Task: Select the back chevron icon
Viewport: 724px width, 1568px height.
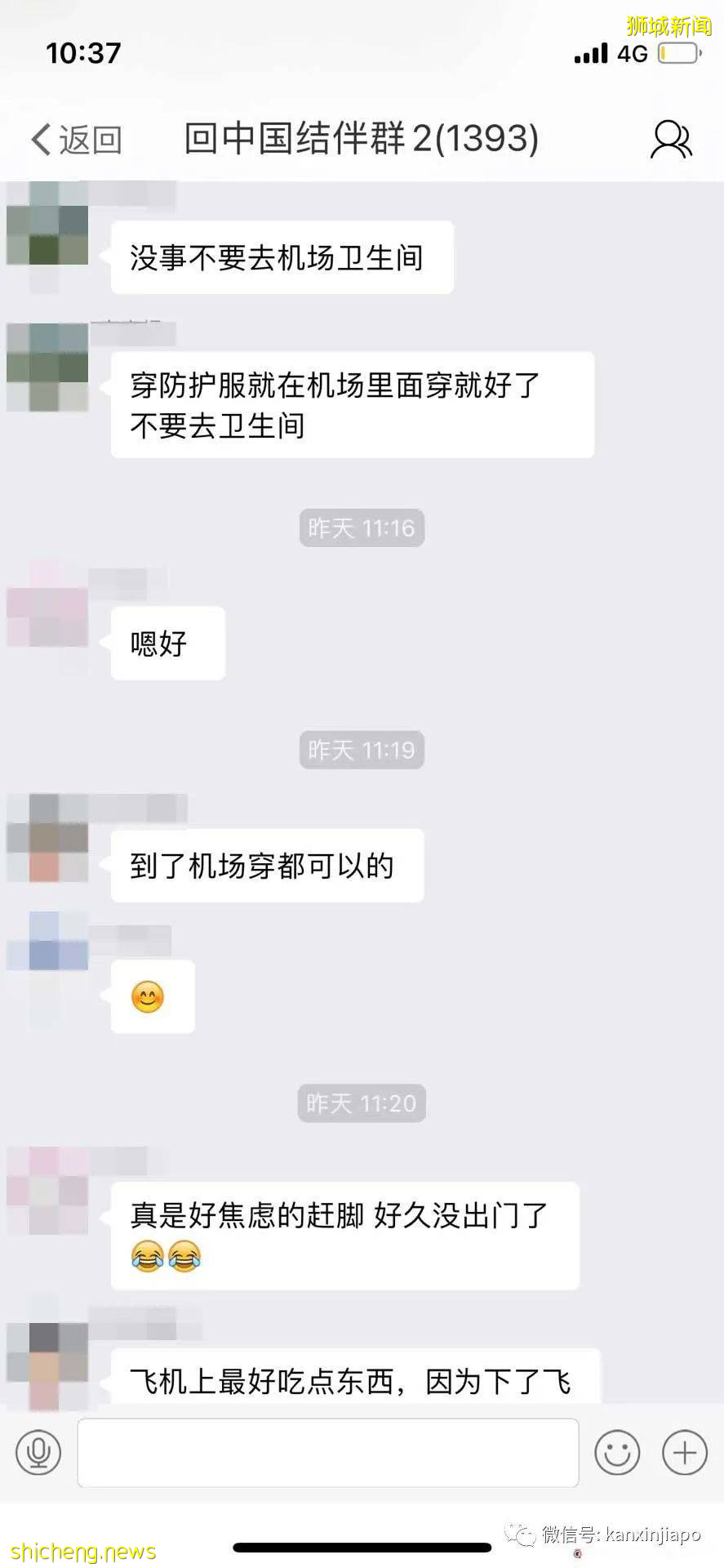Action: pos(41,139)
